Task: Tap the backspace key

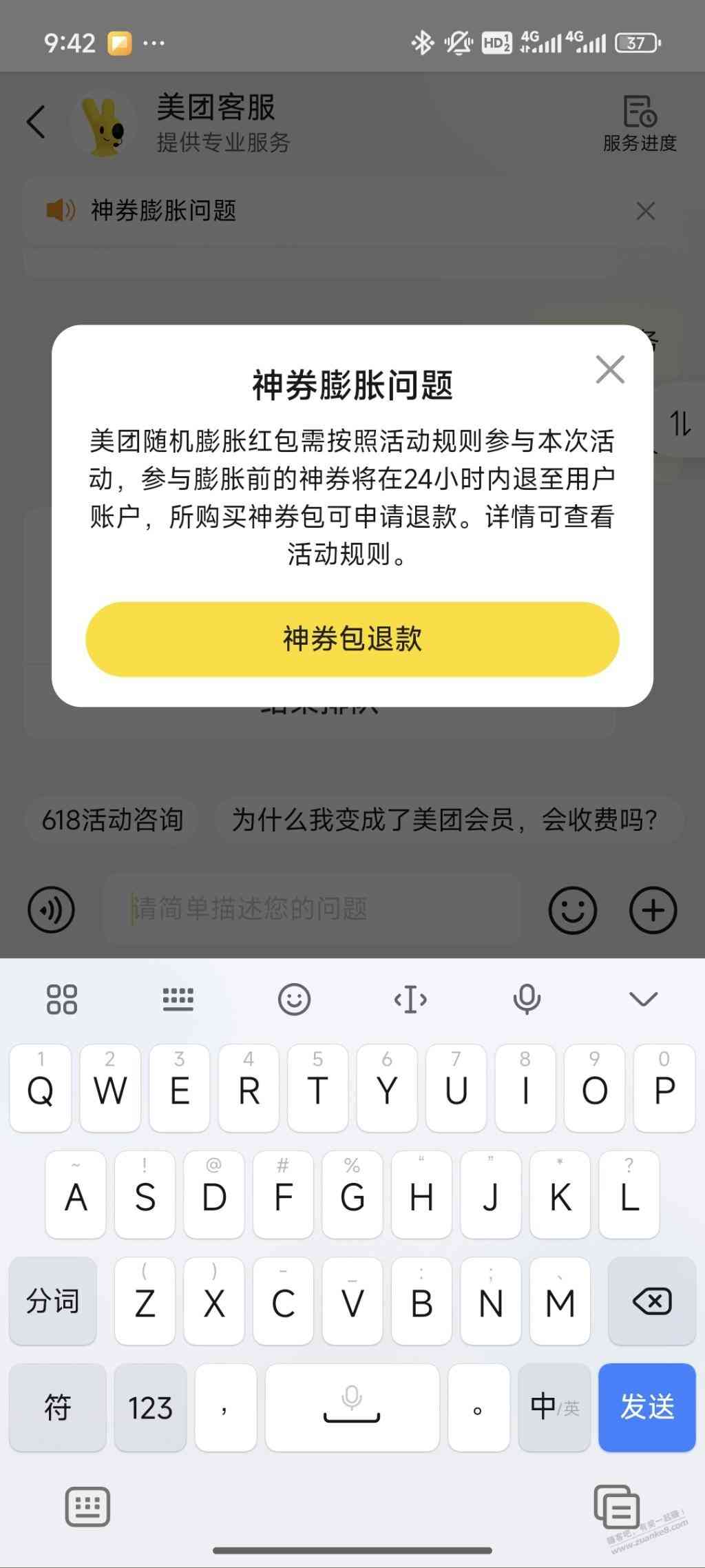Action: 651,1301
